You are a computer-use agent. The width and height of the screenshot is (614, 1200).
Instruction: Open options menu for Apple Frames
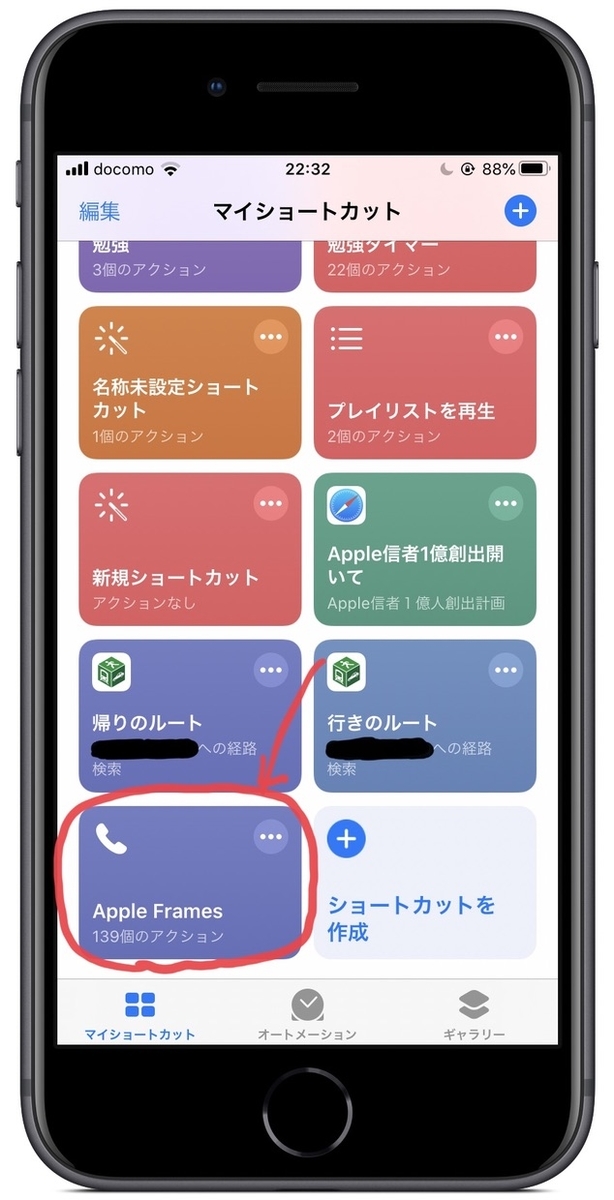click(x=270, y=837)
